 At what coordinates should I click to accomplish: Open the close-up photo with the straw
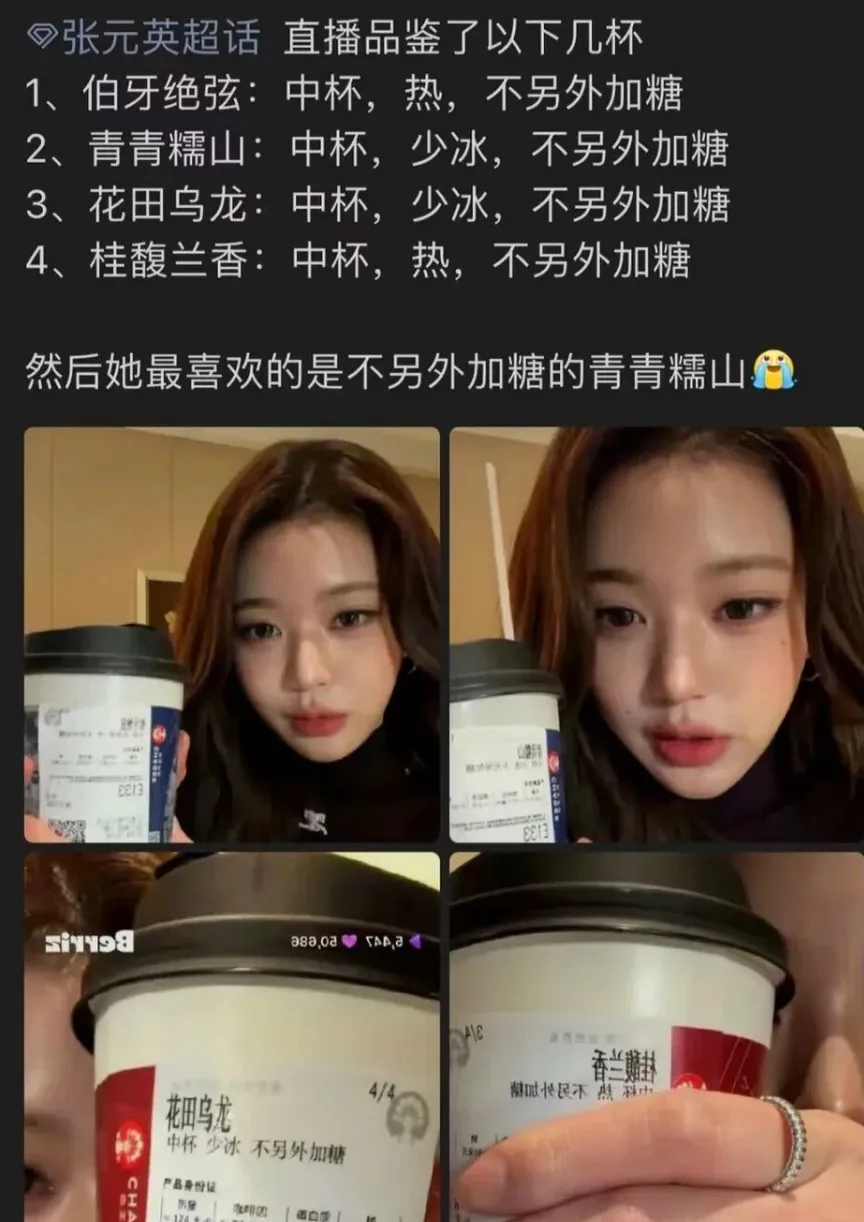(656, 634)
